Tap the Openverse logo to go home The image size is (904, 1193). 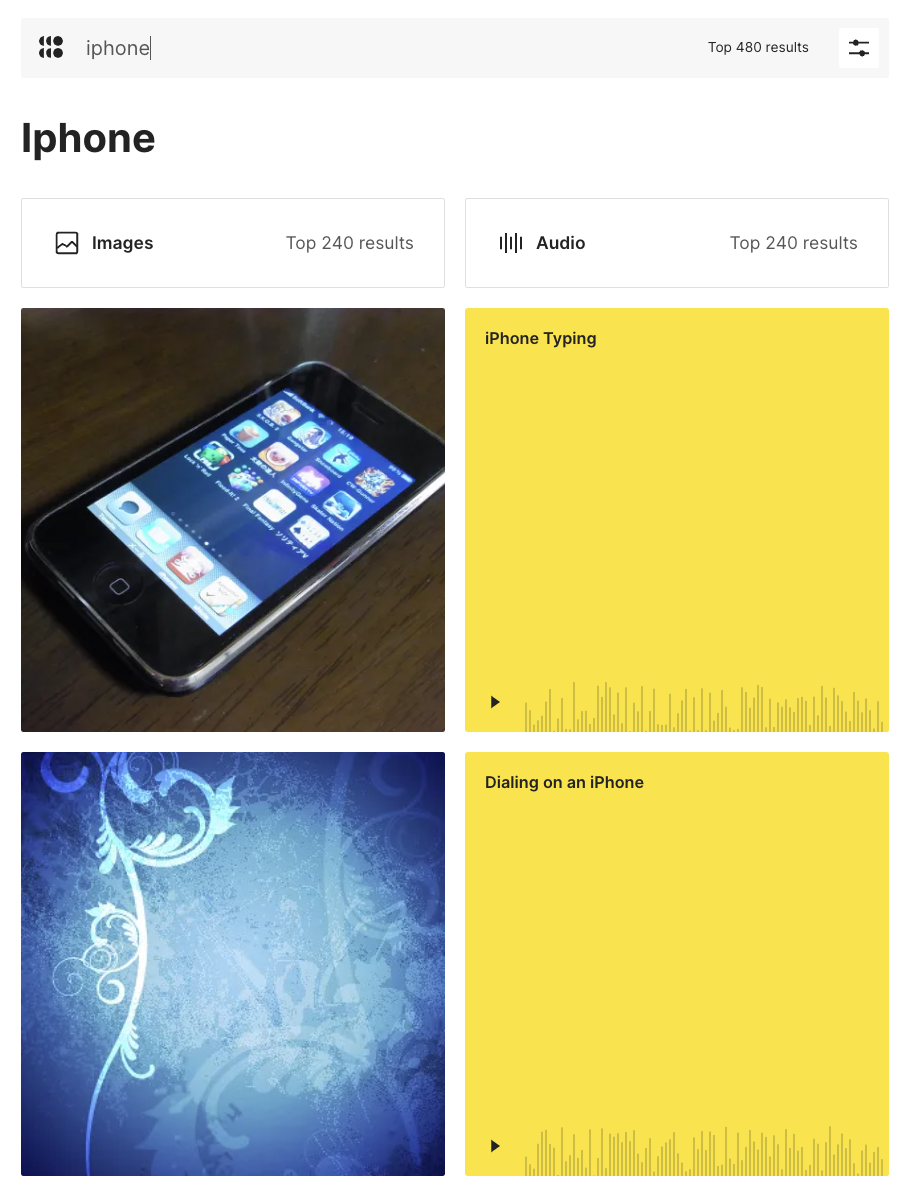51,48
